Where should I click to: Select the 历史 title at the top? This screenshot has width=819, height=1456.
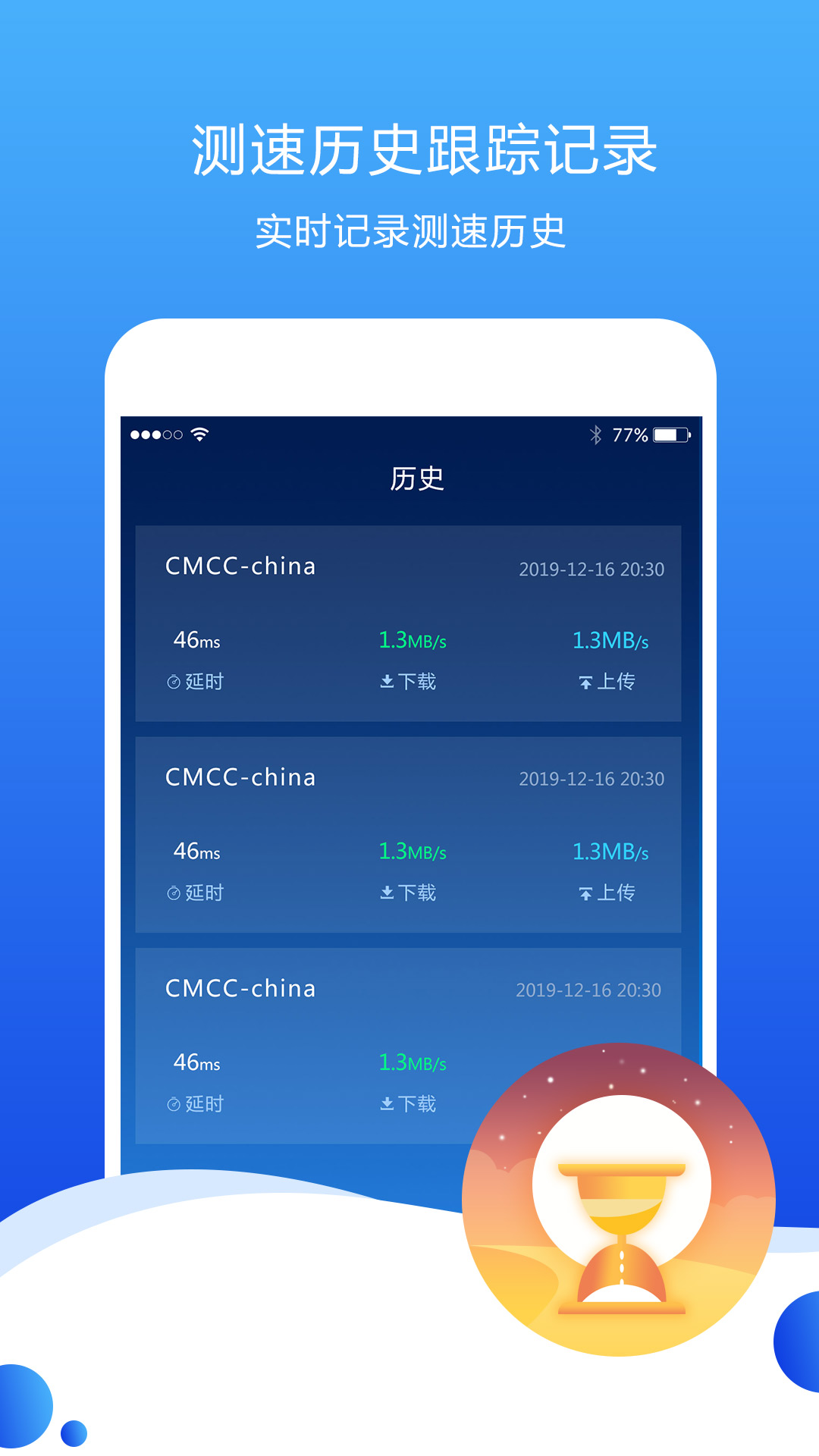point(416,479)
